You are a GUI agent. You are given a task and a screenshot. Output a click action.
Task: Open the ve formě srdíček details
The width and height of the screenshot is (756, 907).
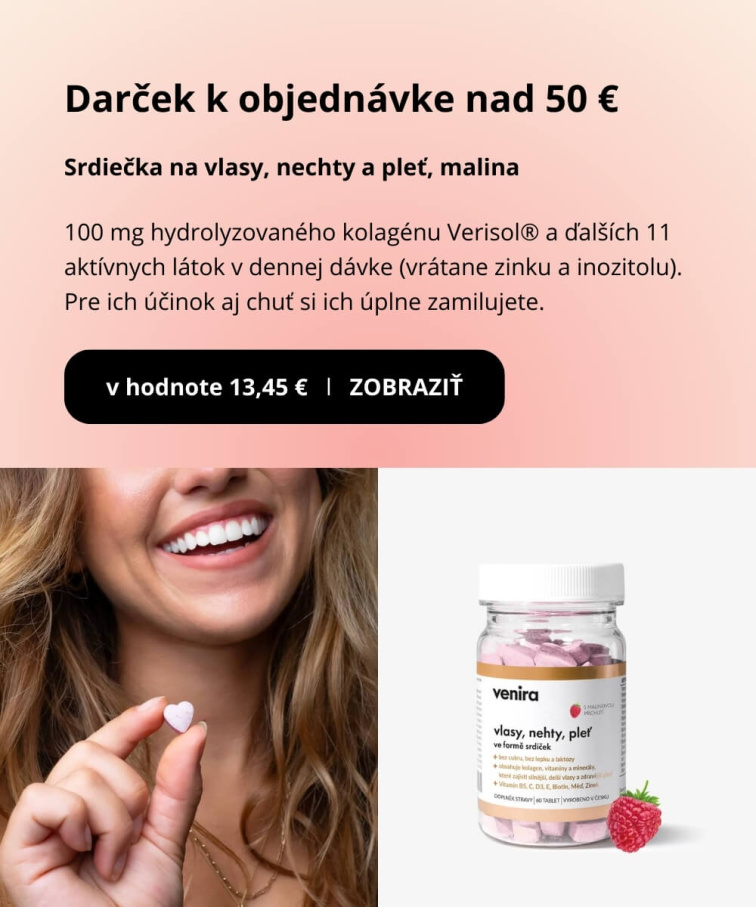[522, 744]
